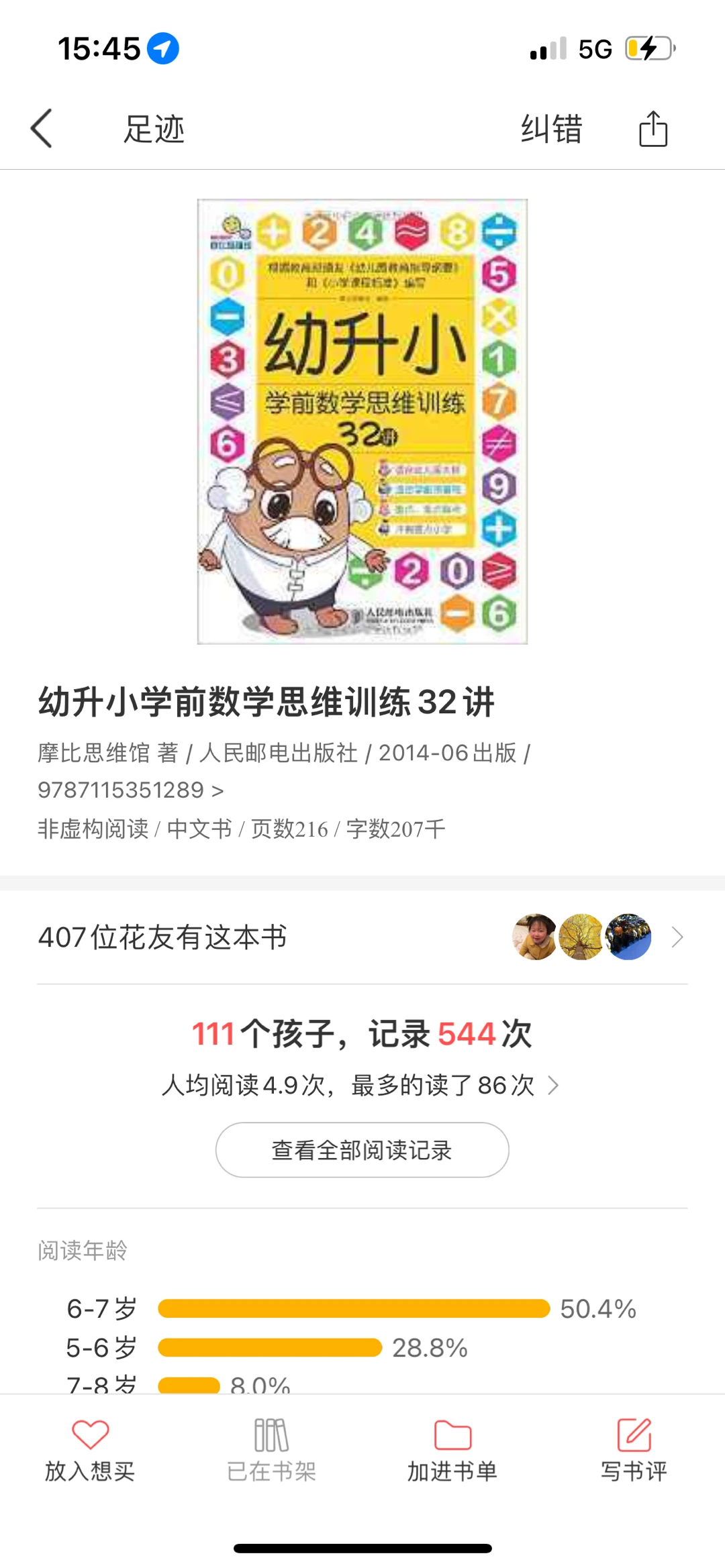
Task: Write a review via 写书评
Action: coord(634,1451)
